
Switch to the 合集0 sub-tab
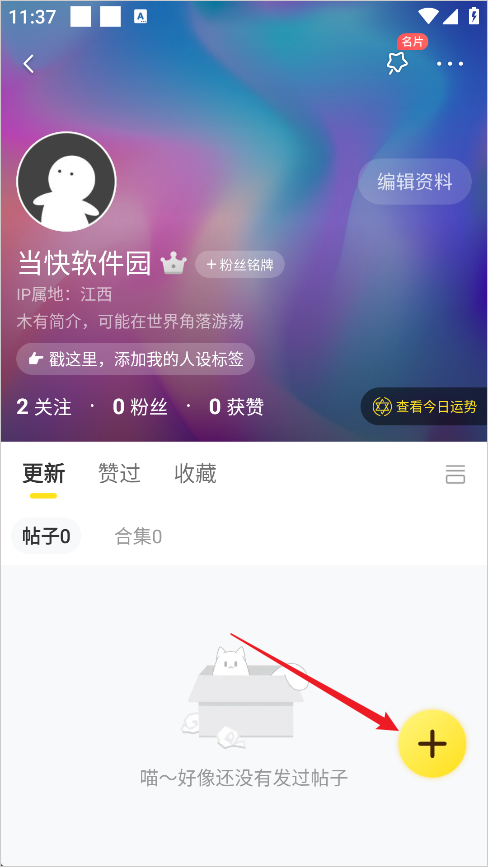tap(138, 536)
